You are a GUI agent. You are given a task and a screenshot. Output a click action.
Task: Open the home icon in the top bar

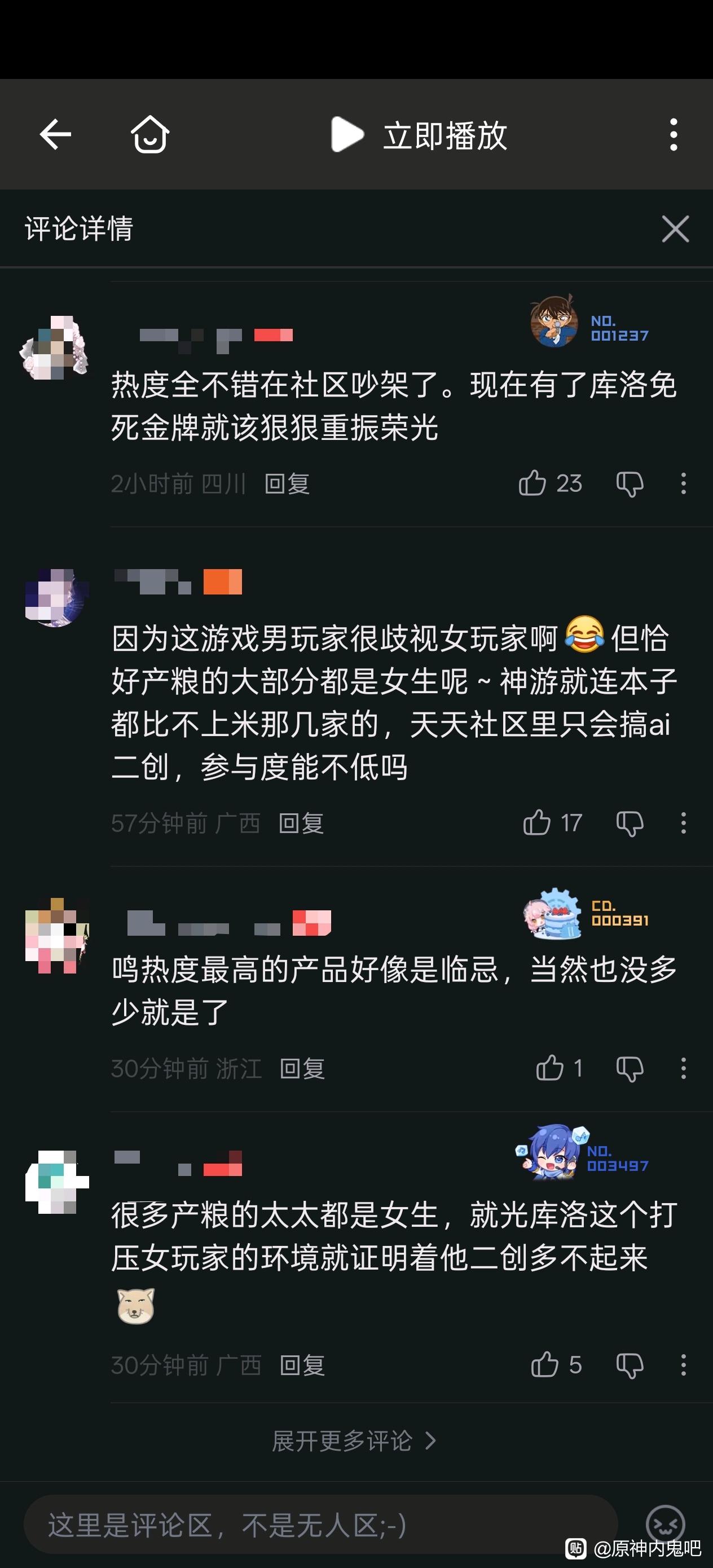[150, 134]
